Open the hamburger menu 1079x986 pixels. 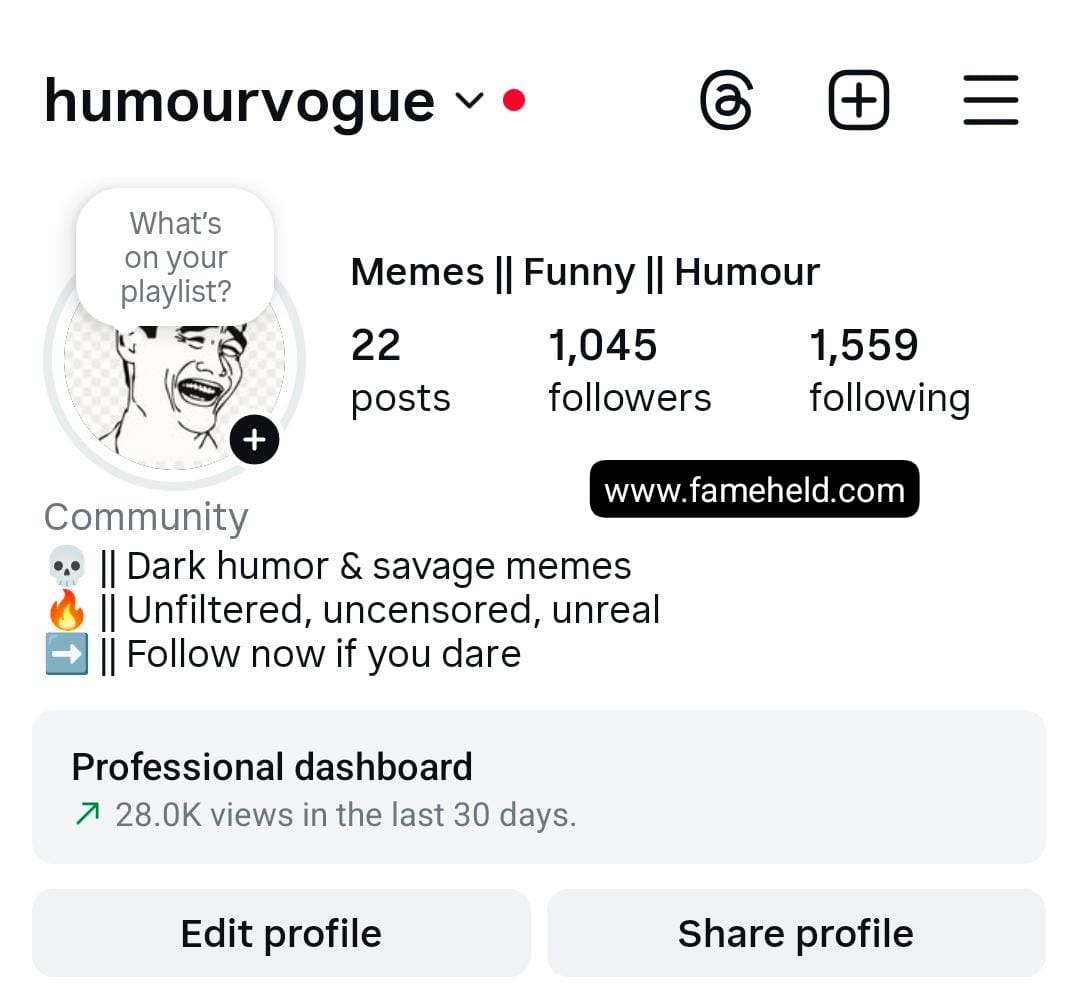(x=990, y=101)
